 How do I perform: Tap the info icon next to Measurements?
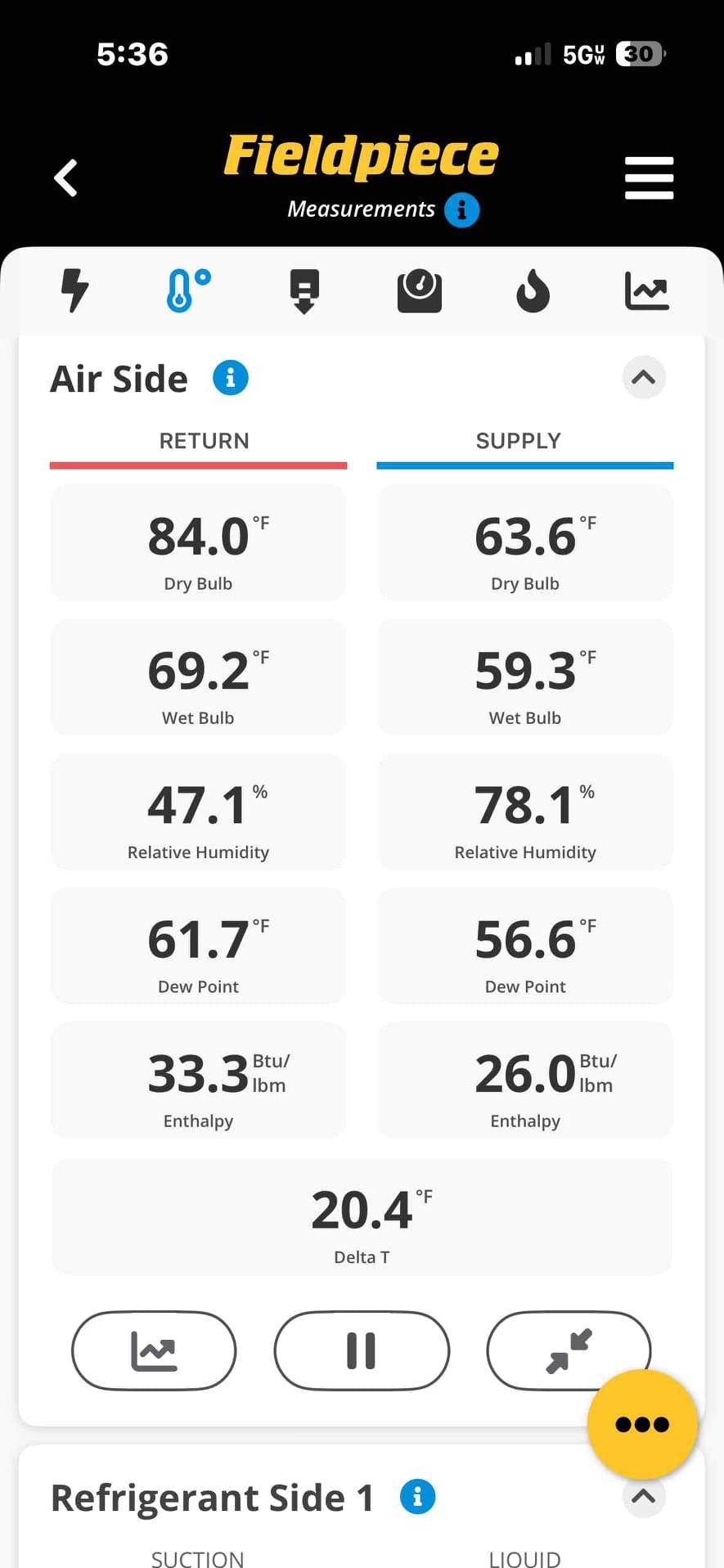[x=461, y=210]
